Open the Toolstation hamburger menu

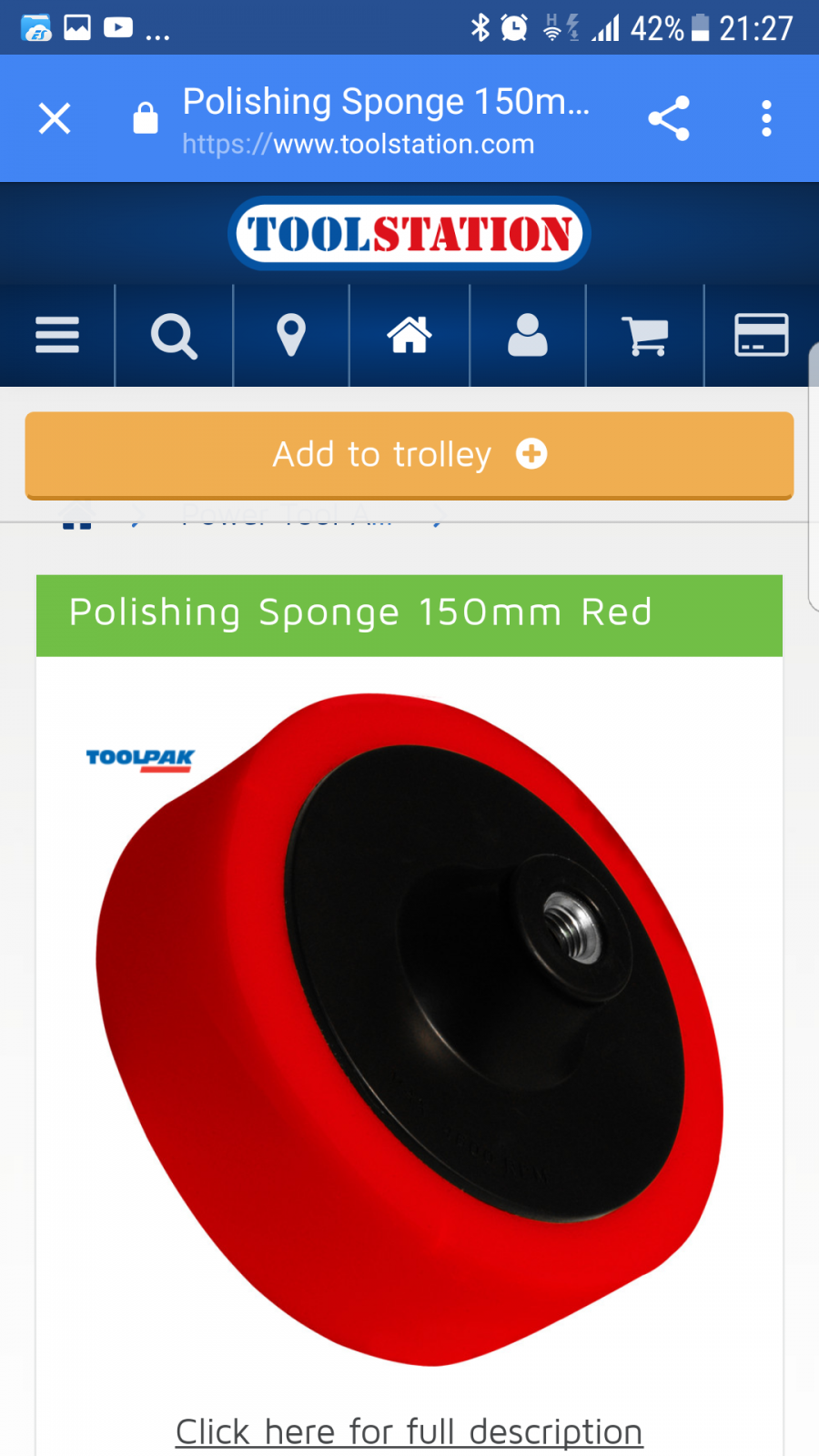57,335
